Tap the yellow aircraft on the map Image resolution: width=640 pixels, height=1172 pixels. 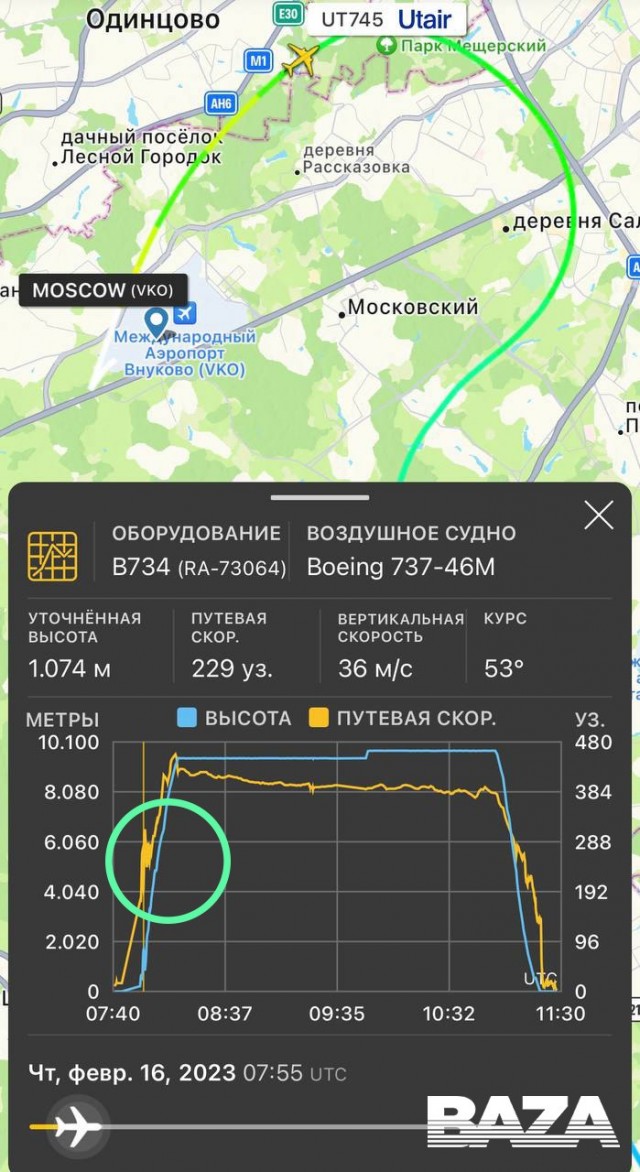coord(300,60)
